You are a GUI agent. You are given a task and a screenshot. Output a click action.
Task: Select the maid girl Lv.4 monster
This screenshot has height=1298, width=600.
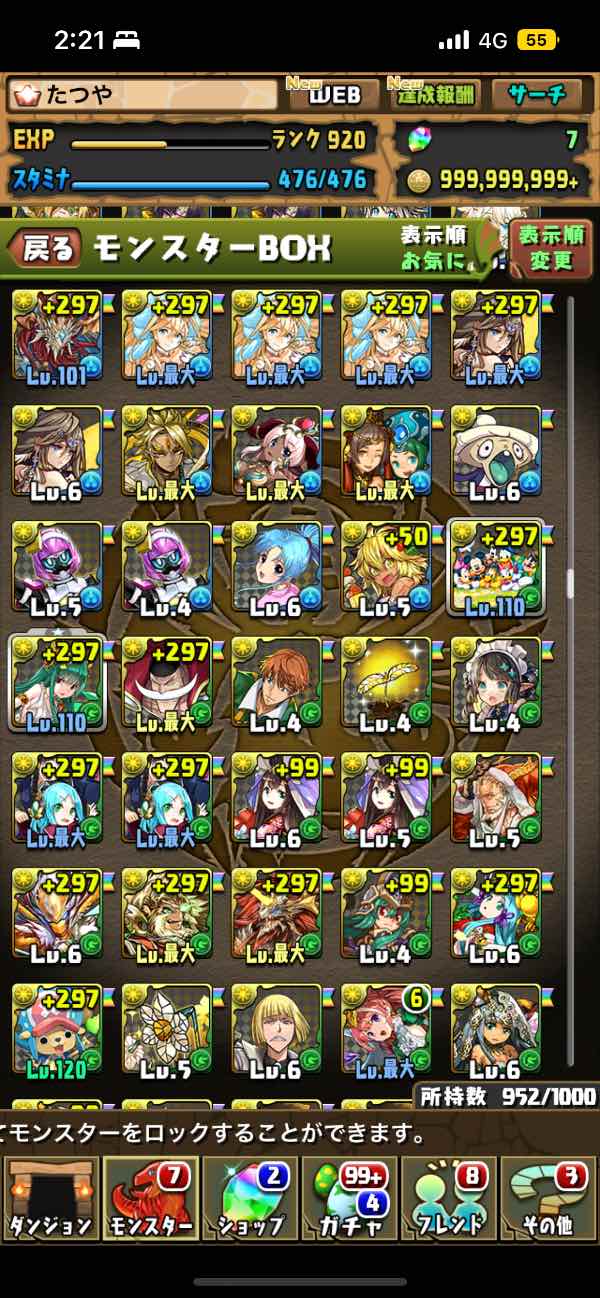coord(496,682)
